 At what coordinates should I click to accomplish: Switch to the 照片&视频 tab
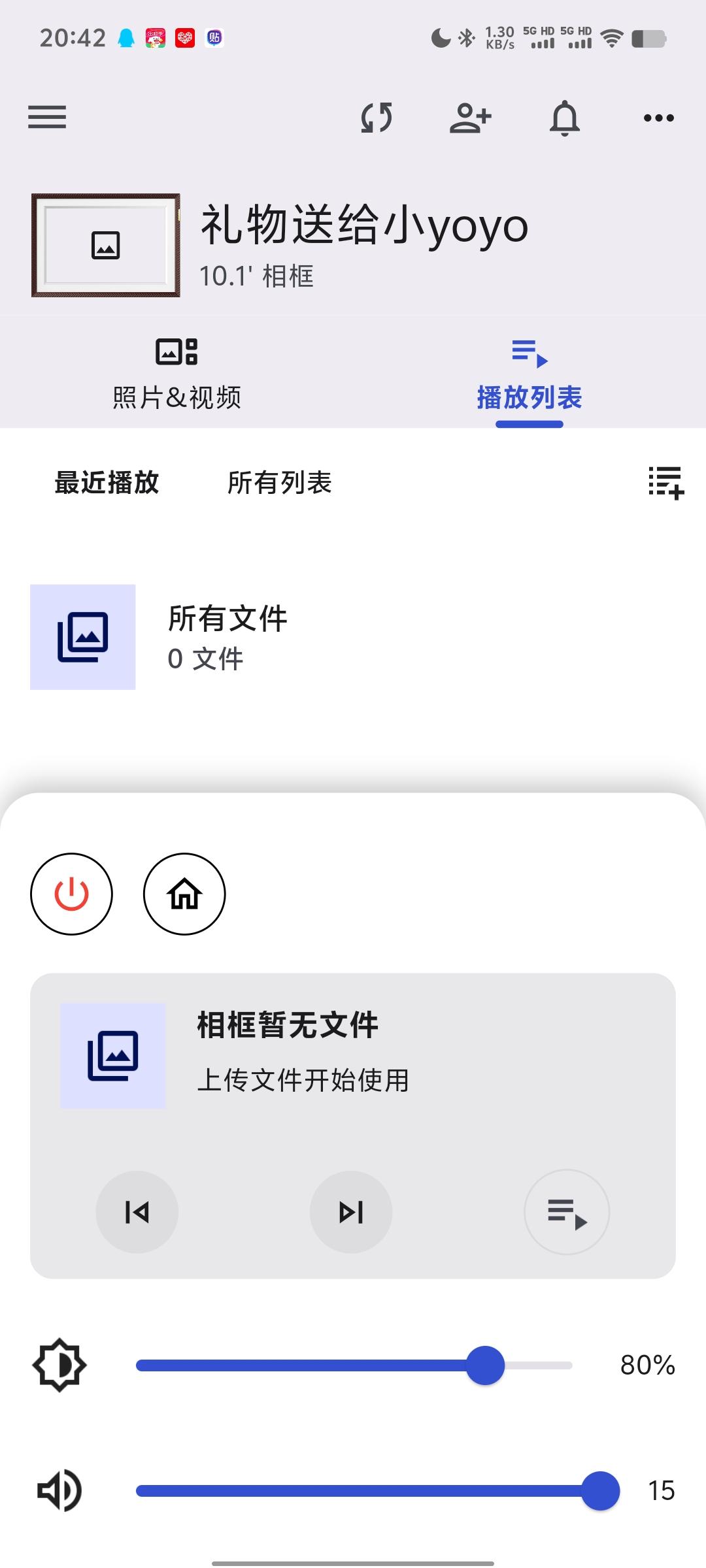tap(176, 374)
